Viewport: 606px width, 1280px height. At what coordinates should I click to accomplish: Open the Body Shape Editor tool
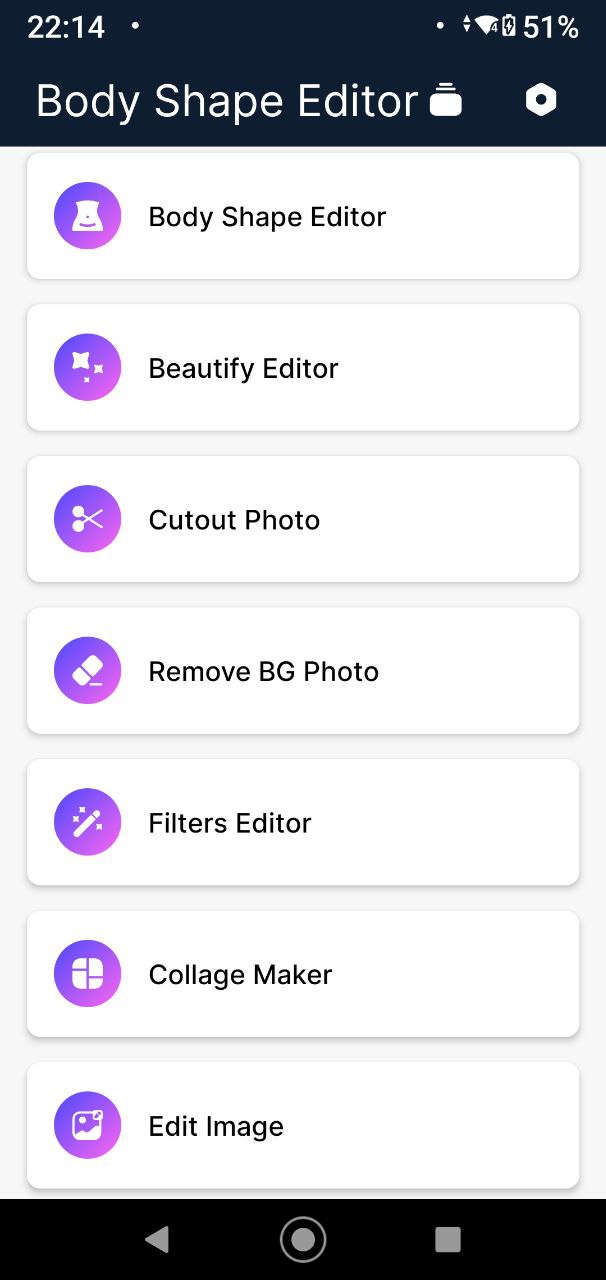[302, 216]
